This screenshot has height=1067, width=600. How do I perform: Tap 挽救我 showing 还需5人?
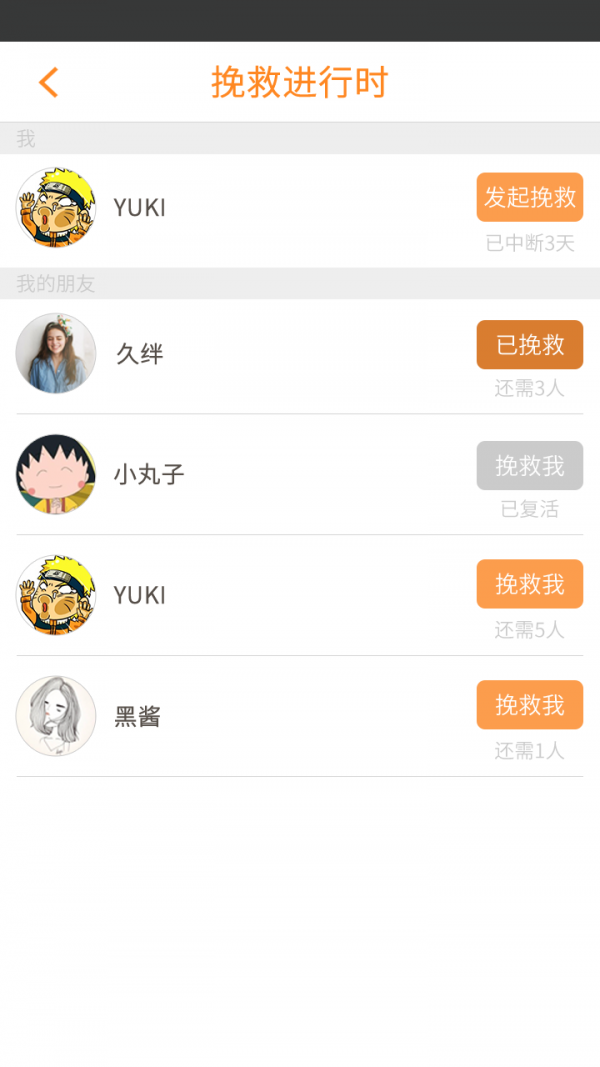click(x=529, y=584)
